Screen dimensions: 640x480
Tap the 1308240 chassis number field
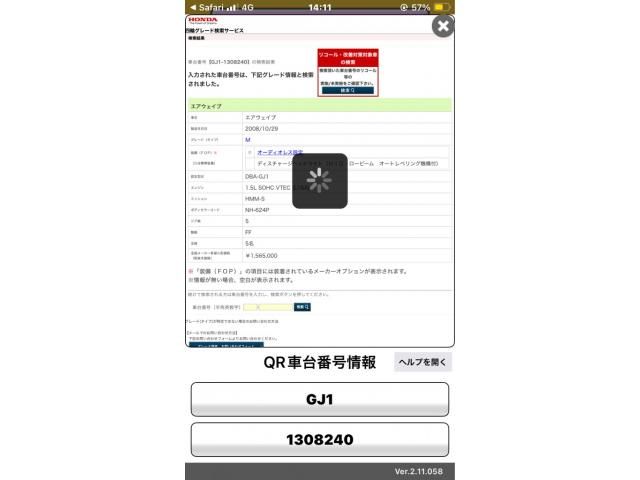(320, 439)
